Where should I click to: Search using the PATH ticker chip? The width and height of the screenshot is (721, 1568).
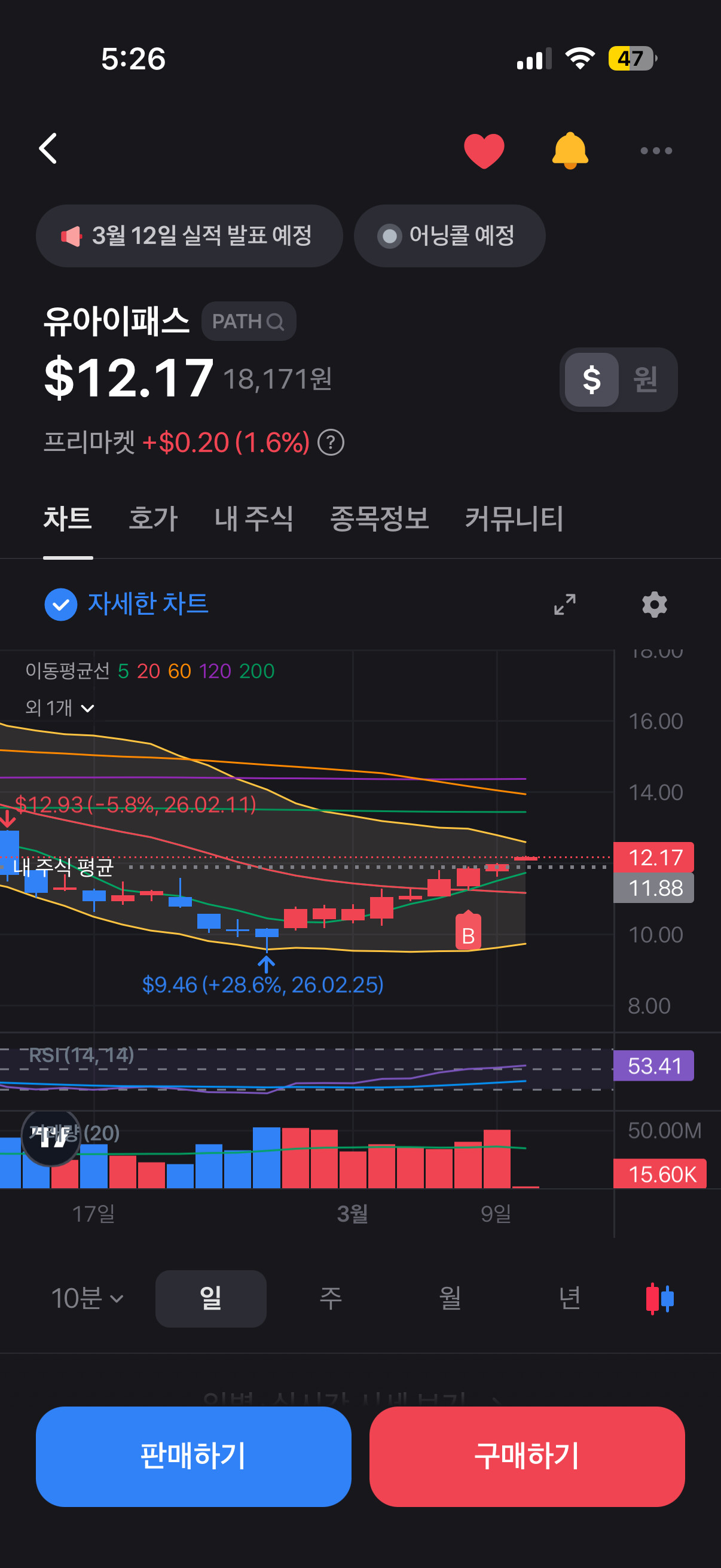pyautogui.click(x=248, y=321)
